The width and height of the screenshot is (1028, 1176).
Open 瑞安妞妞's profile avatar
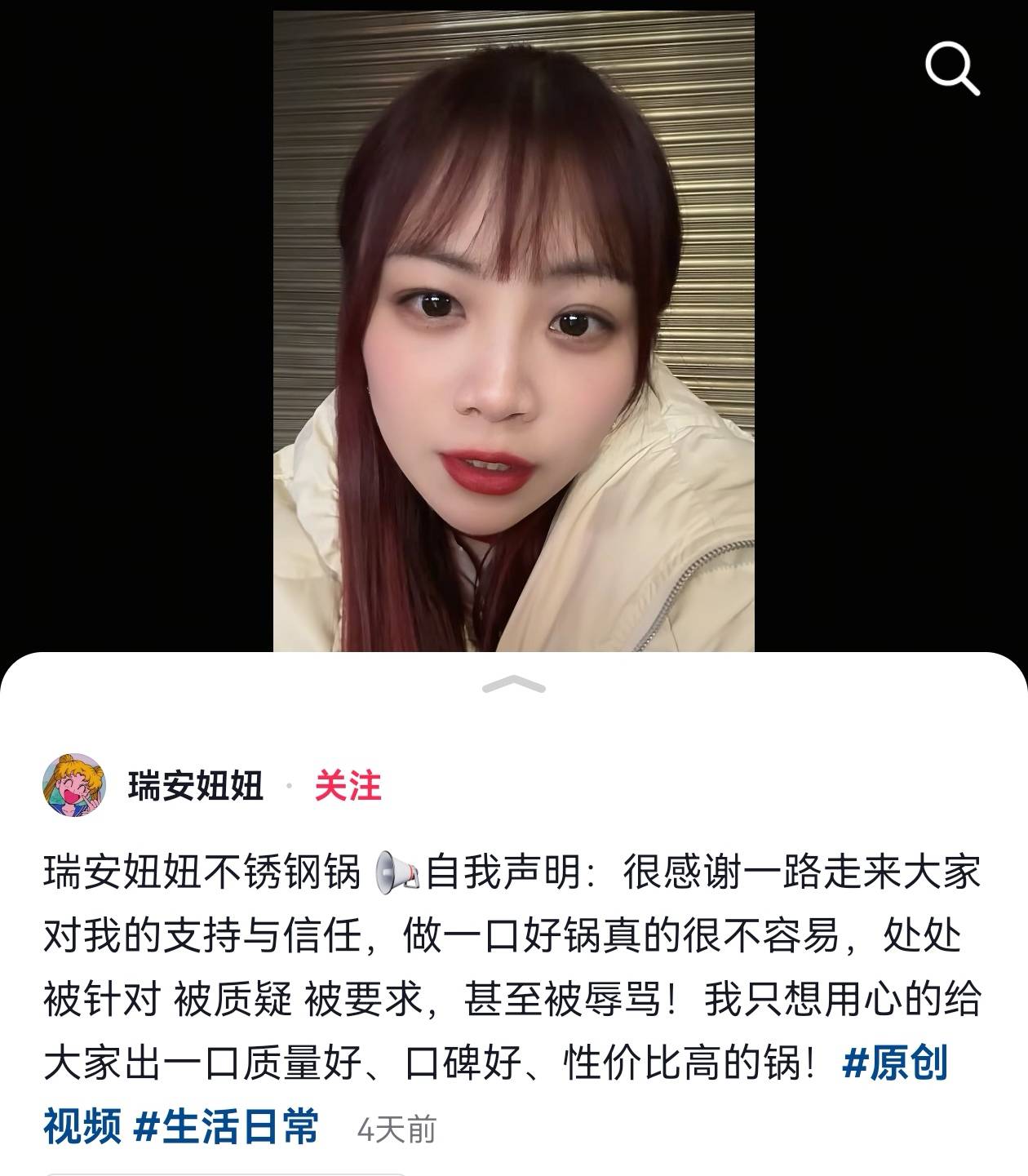click(74, 785)
